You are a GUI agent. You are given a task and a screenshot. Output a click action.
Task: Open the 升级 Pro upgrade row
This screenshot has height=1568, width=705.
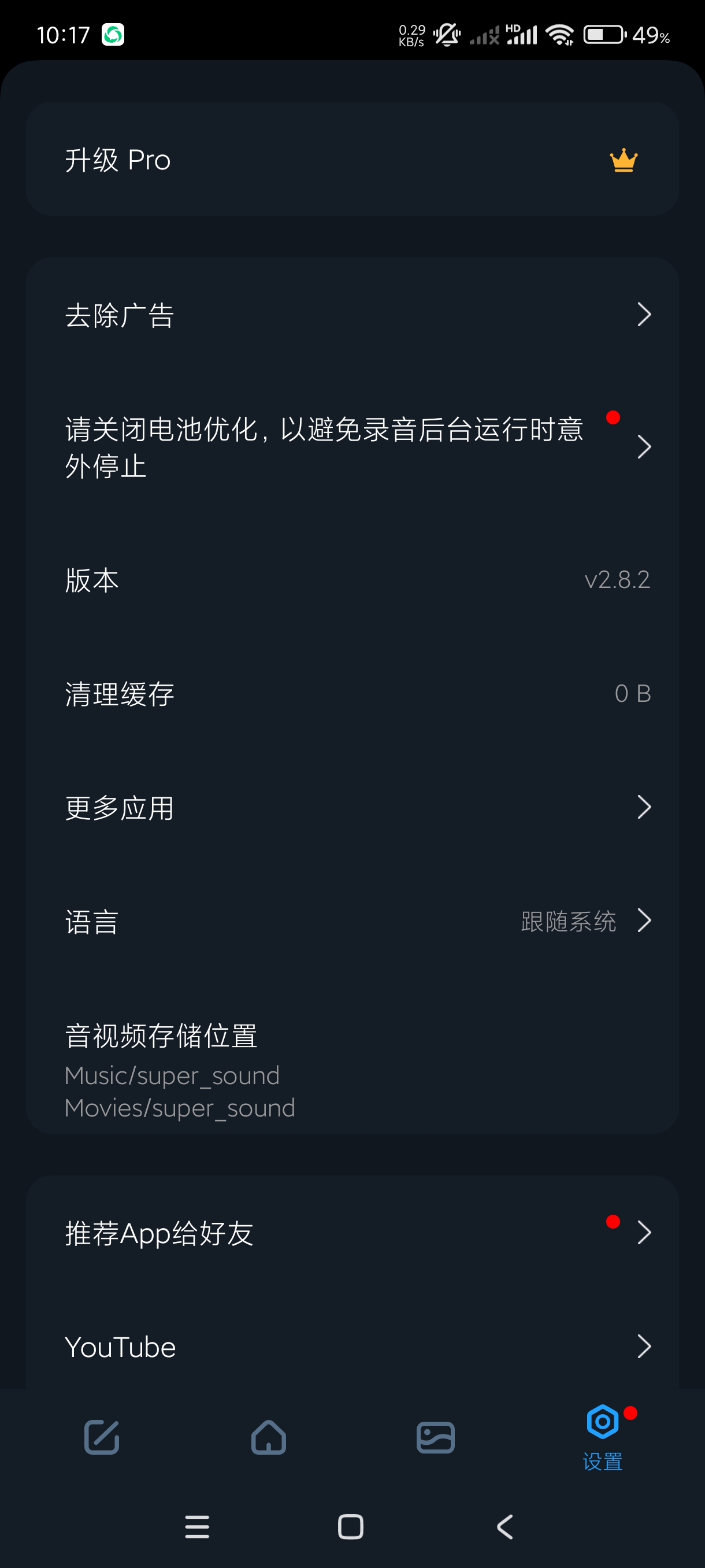click(x=351, y=160)
